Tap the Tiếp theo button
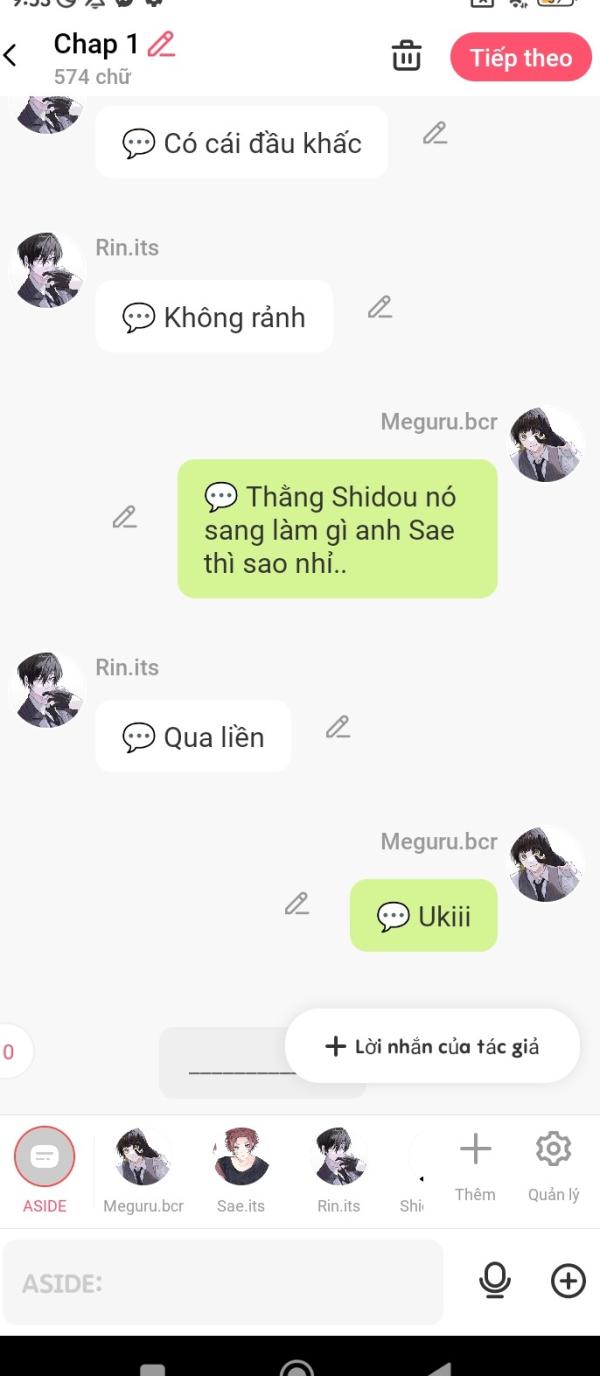 click(x=521, y=58)
